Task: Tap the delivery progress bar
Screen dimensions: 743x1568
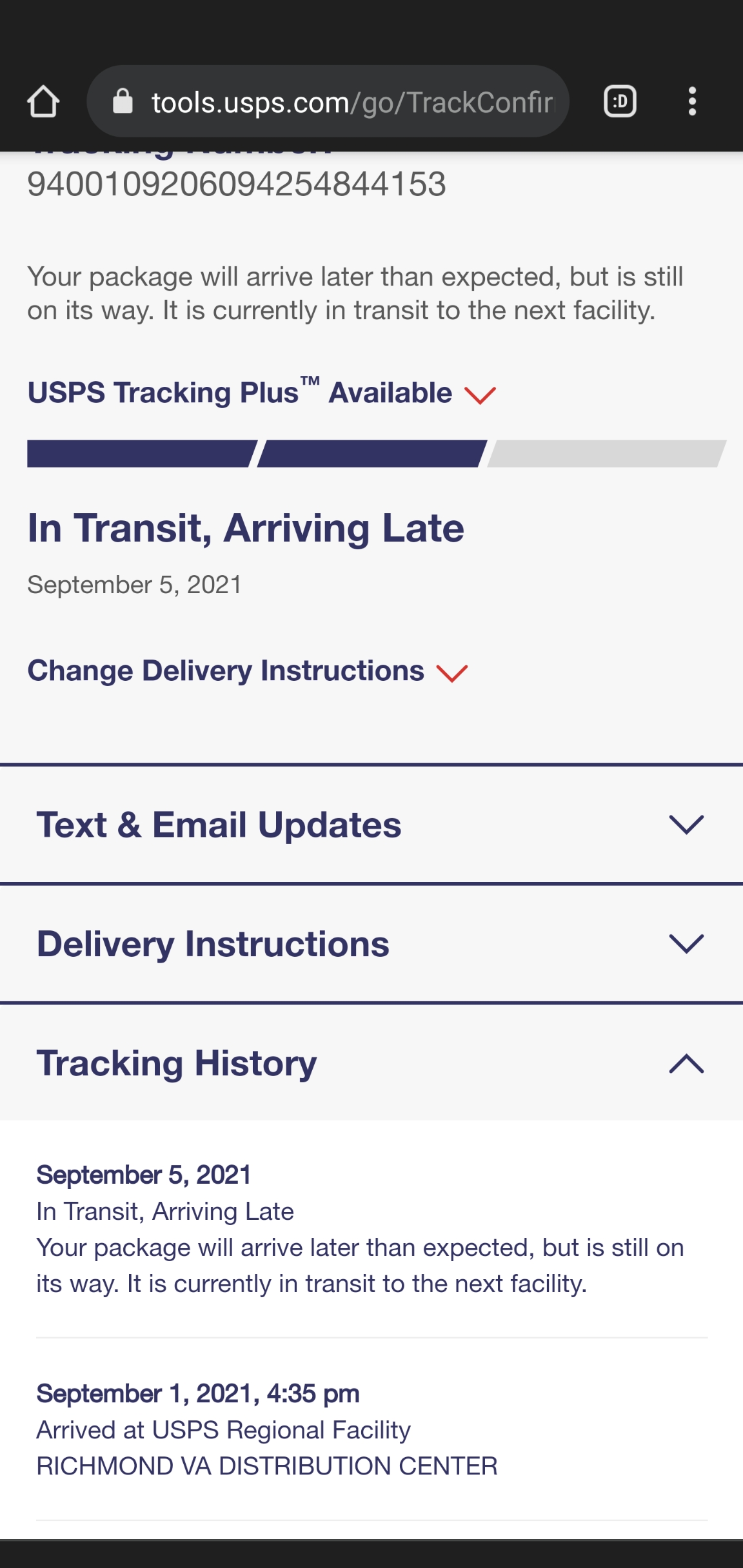Action: tap(371, 453)
